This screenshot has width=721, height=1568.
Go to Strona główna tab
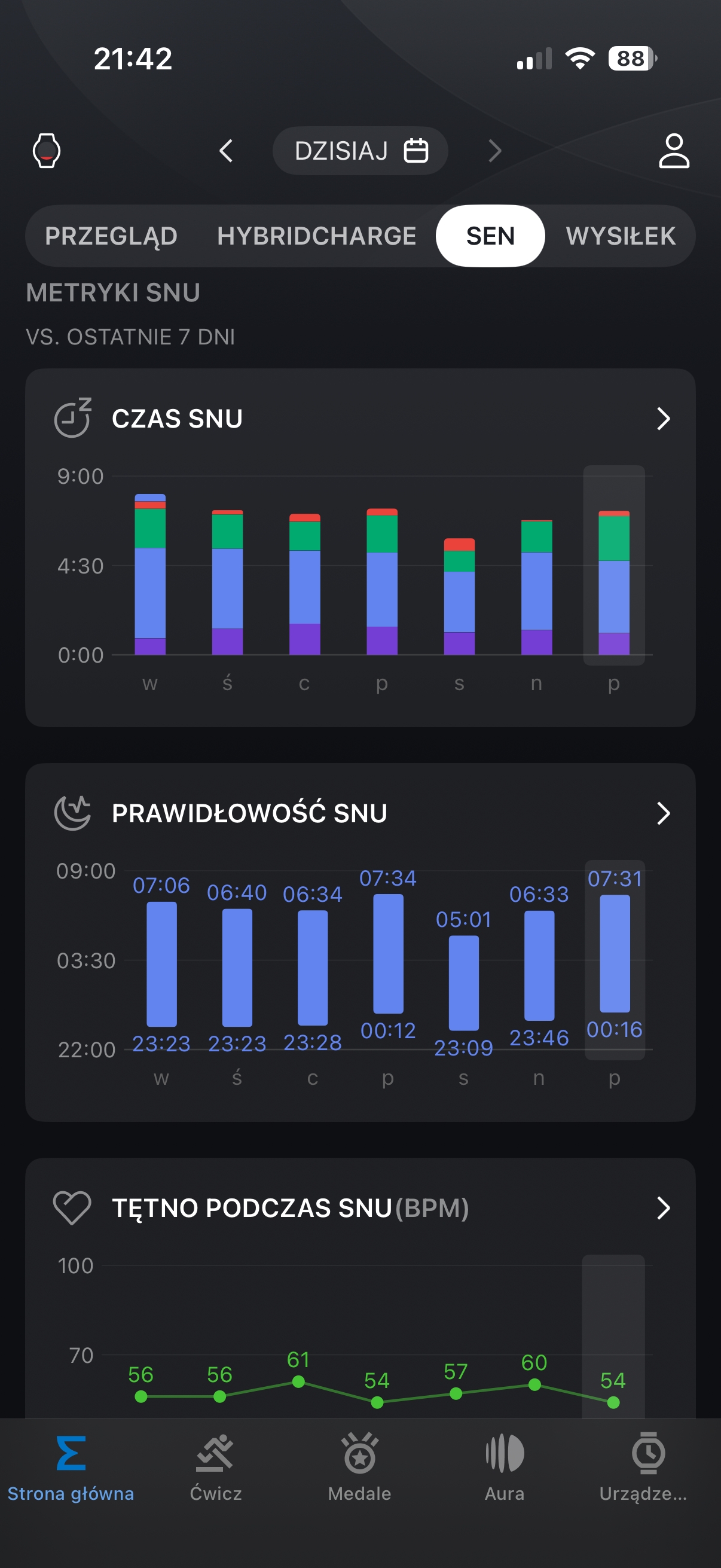point(71,1468)
